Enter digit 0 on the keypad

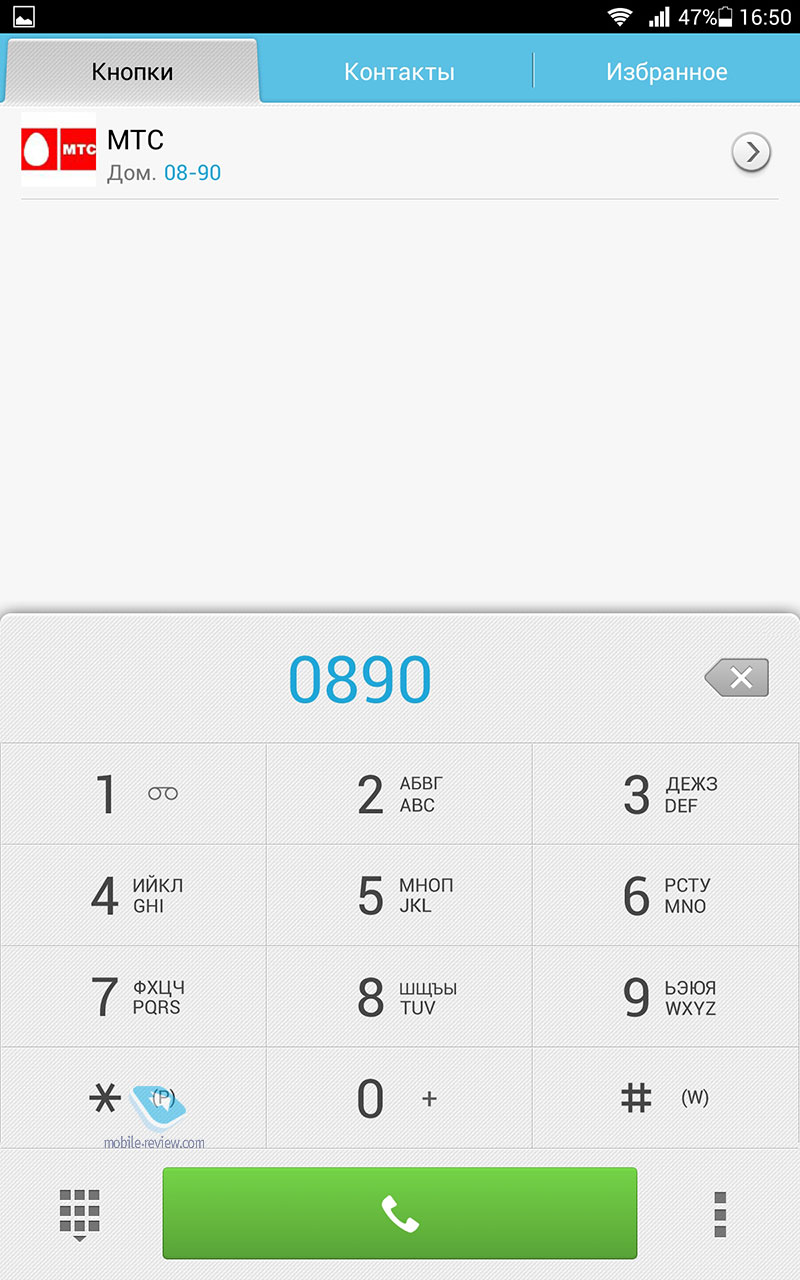coord(399,1097)
